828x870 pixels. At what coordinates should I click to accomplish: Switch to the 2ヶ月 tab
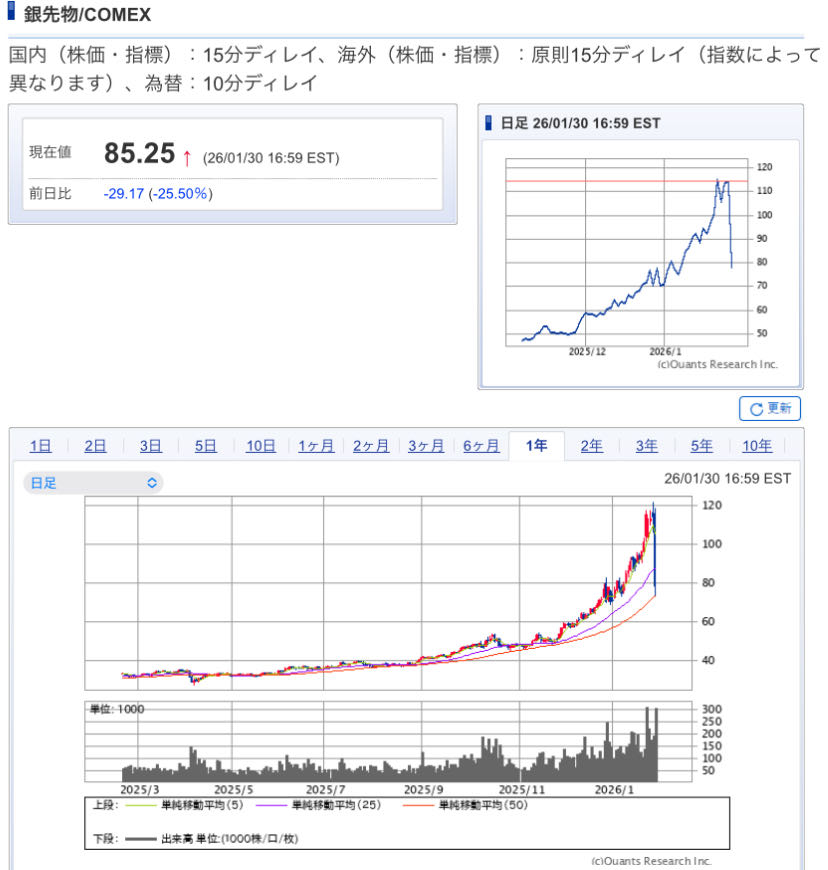pos(371,446)
